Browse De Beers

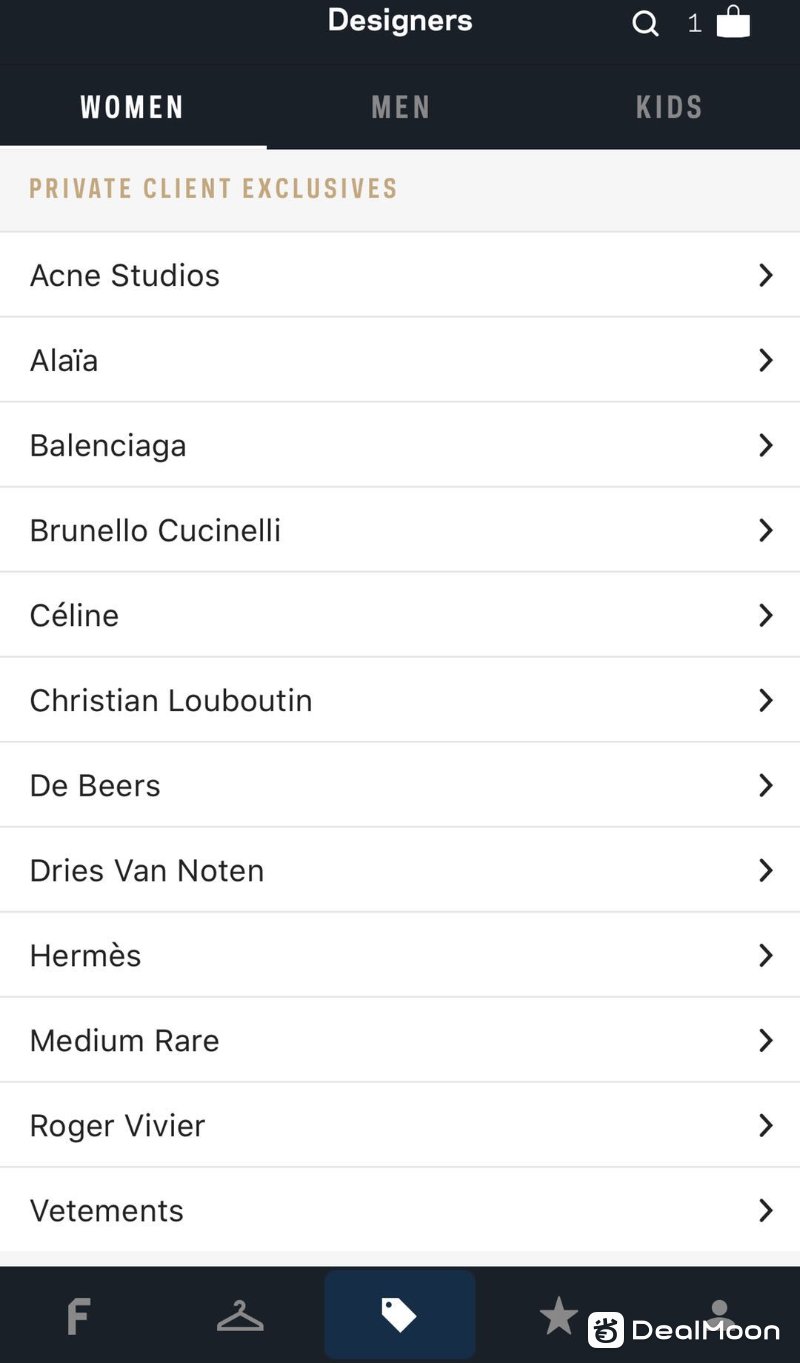pyautogui.click(x=400, y=785)
